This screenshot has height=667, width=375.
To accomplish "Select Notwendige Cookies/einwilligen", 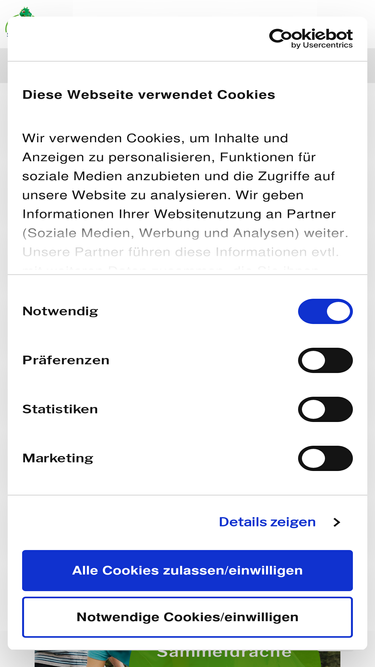I will pyautogui.click(x=188, y=617).
